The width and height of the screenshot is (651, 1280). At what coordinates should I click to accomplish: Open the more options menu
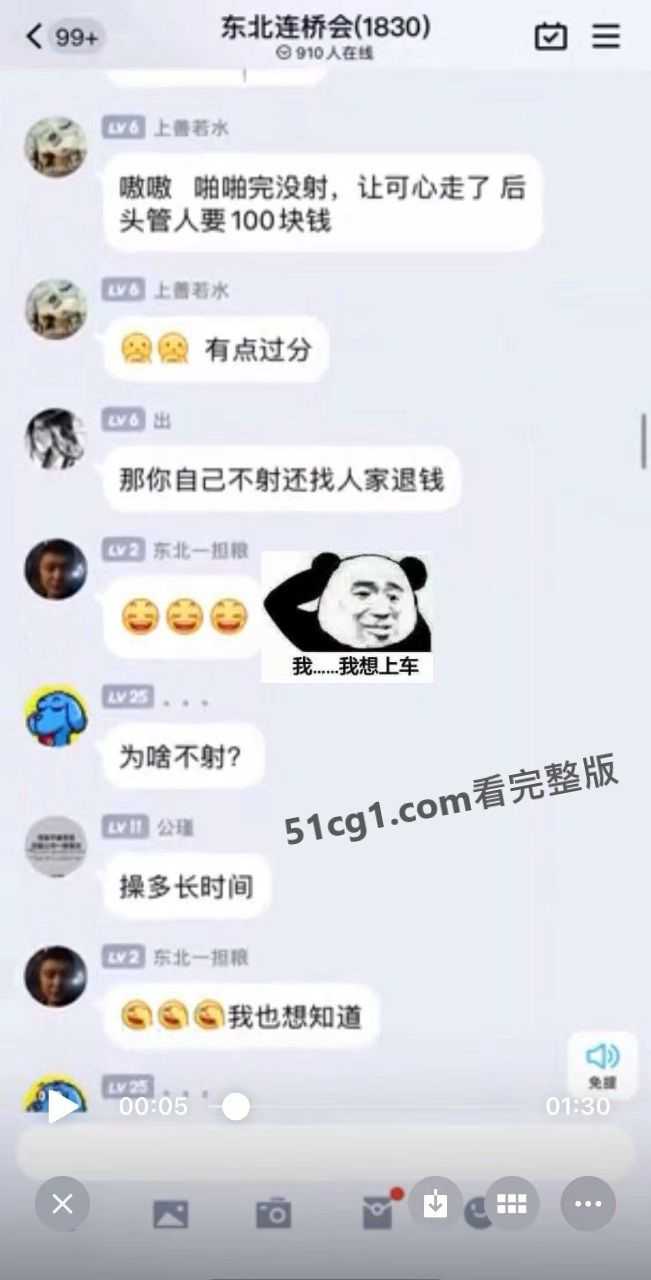(x=588, y=1204)
